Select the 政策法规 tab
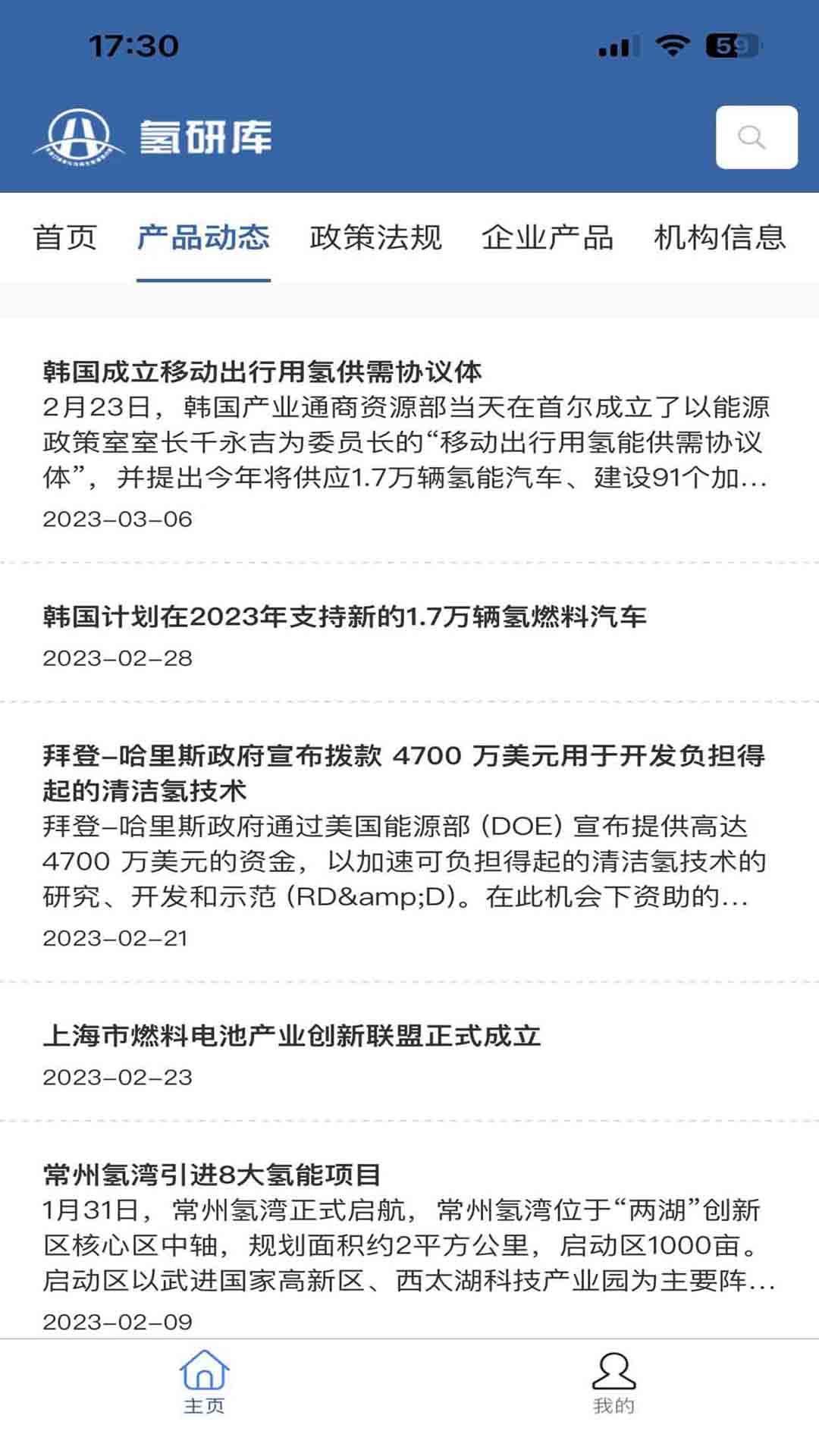Screen dimensions: 819x1456 click(x=375, y=238)
